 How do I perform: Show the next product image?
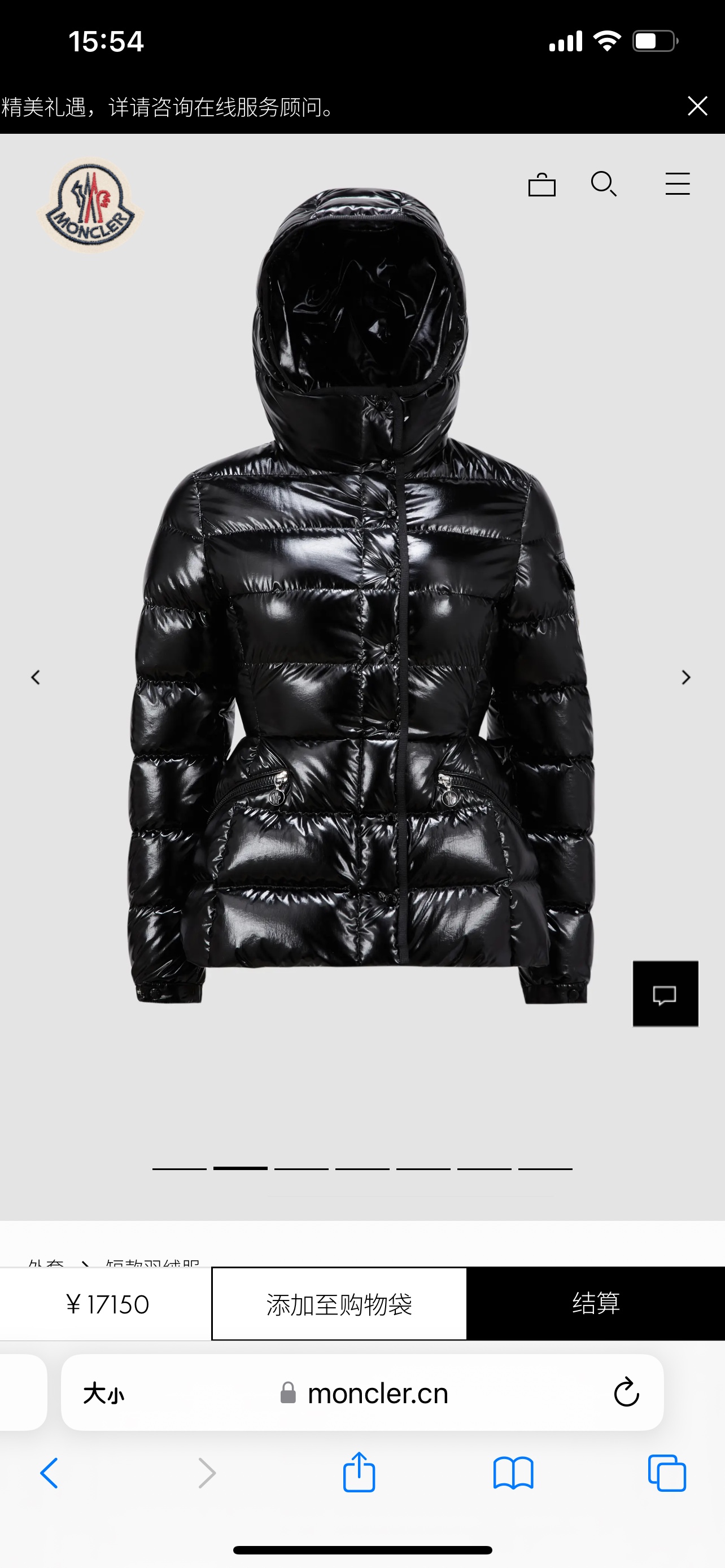pyautogui.click(x=686, y=677)
